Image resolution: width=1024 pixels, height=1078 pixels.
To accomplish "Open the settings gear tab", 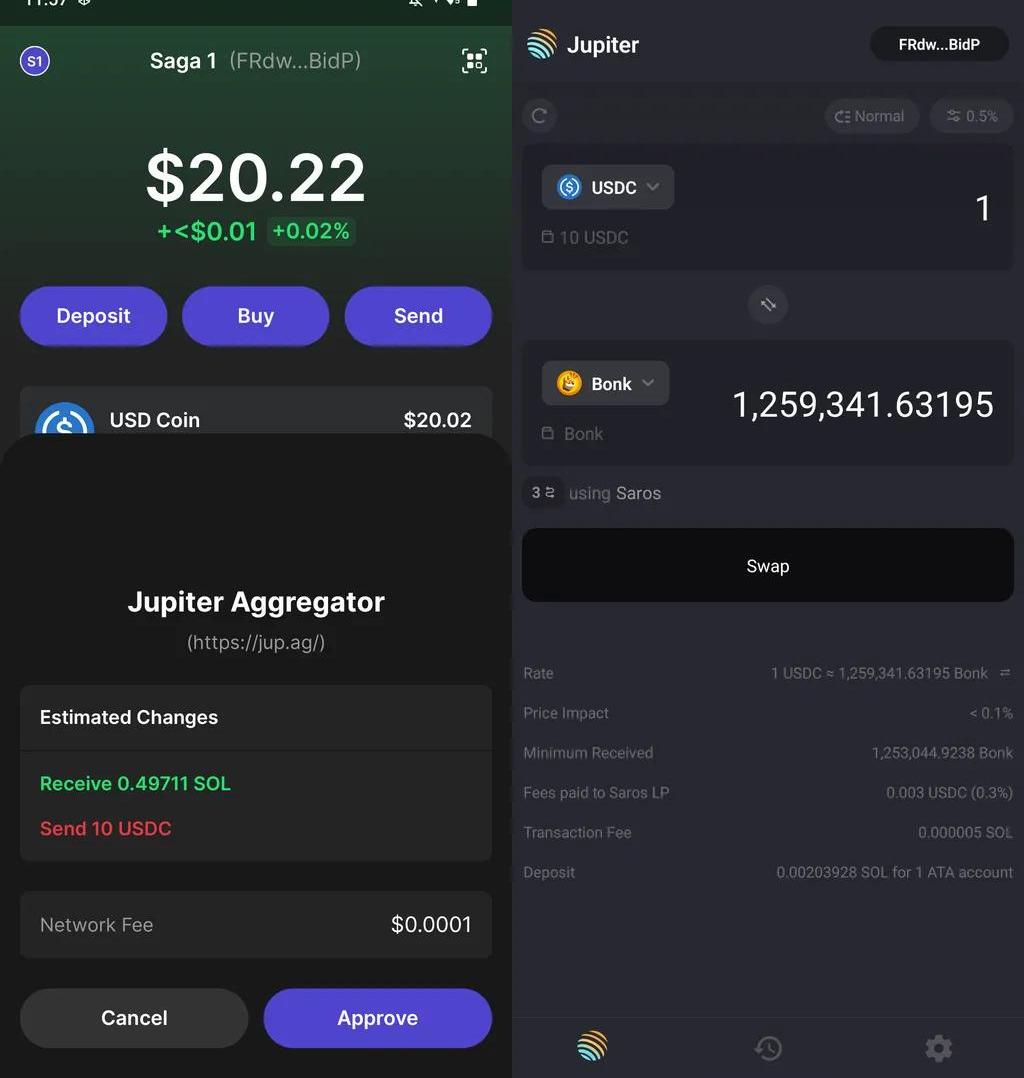I will coord(938,1048).
